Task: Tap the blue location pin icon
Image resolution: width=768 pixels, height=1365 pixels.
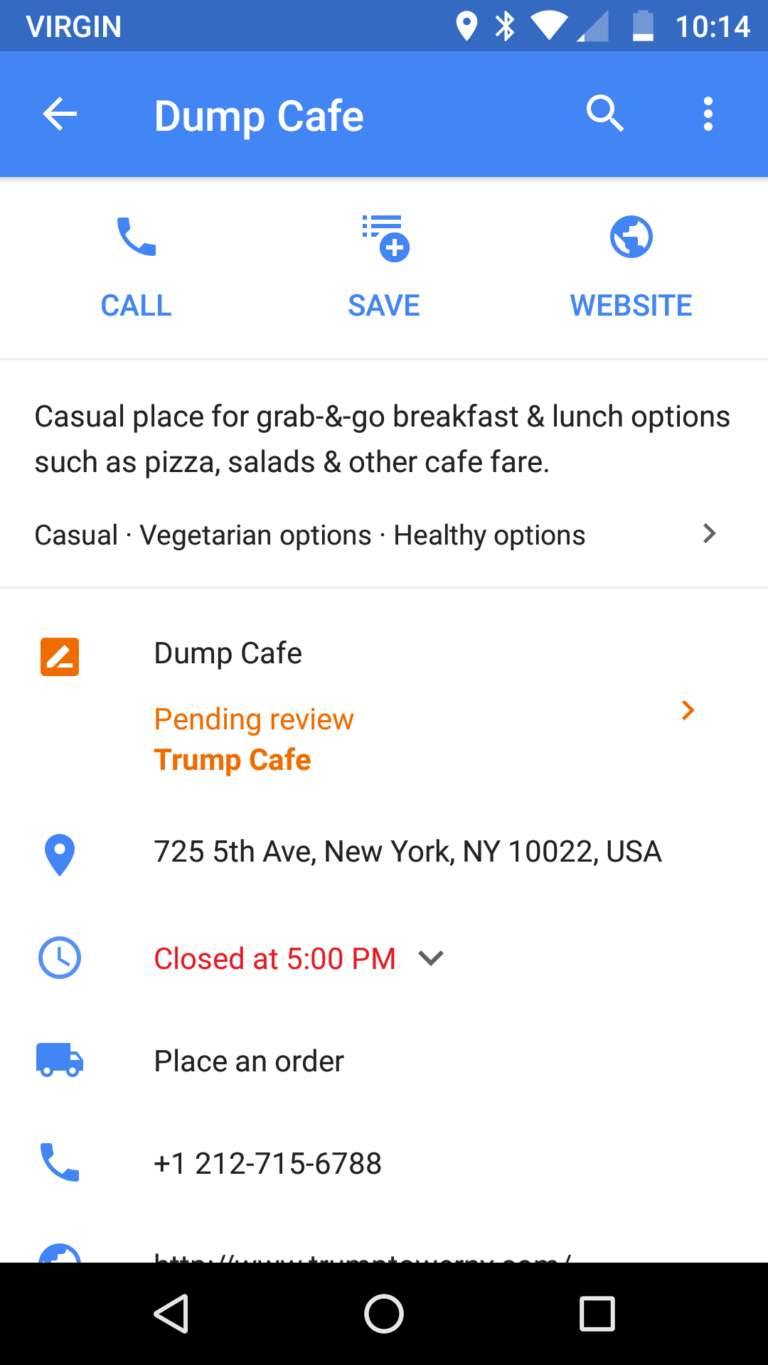Action: coord(59,854)
